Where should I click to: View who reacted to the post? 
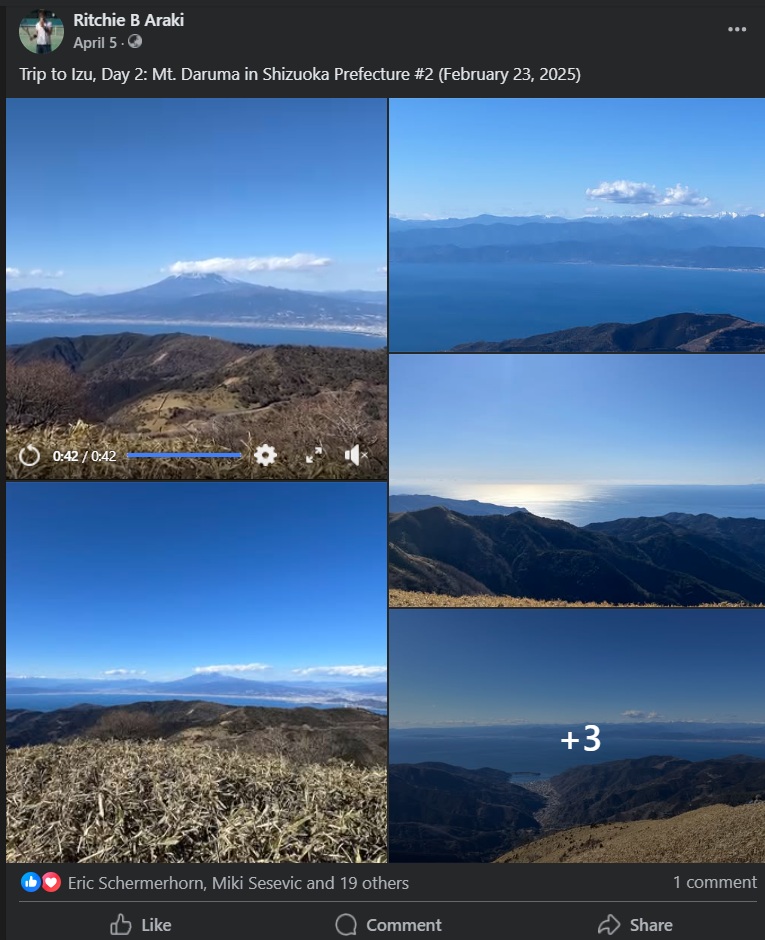(238, 883)
